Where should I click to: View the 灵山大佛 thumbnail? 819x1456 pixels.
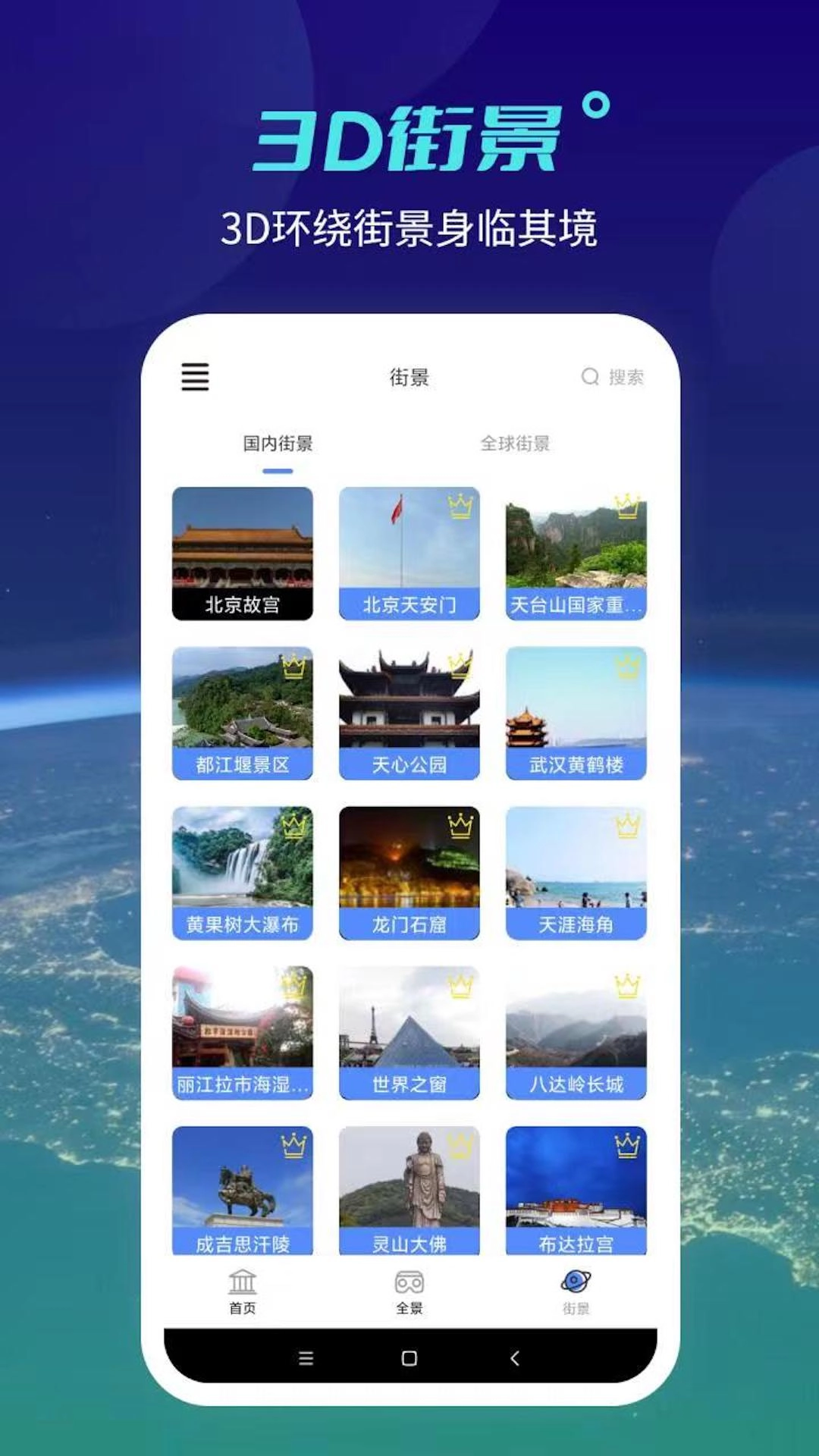(x=408, y=1191)
